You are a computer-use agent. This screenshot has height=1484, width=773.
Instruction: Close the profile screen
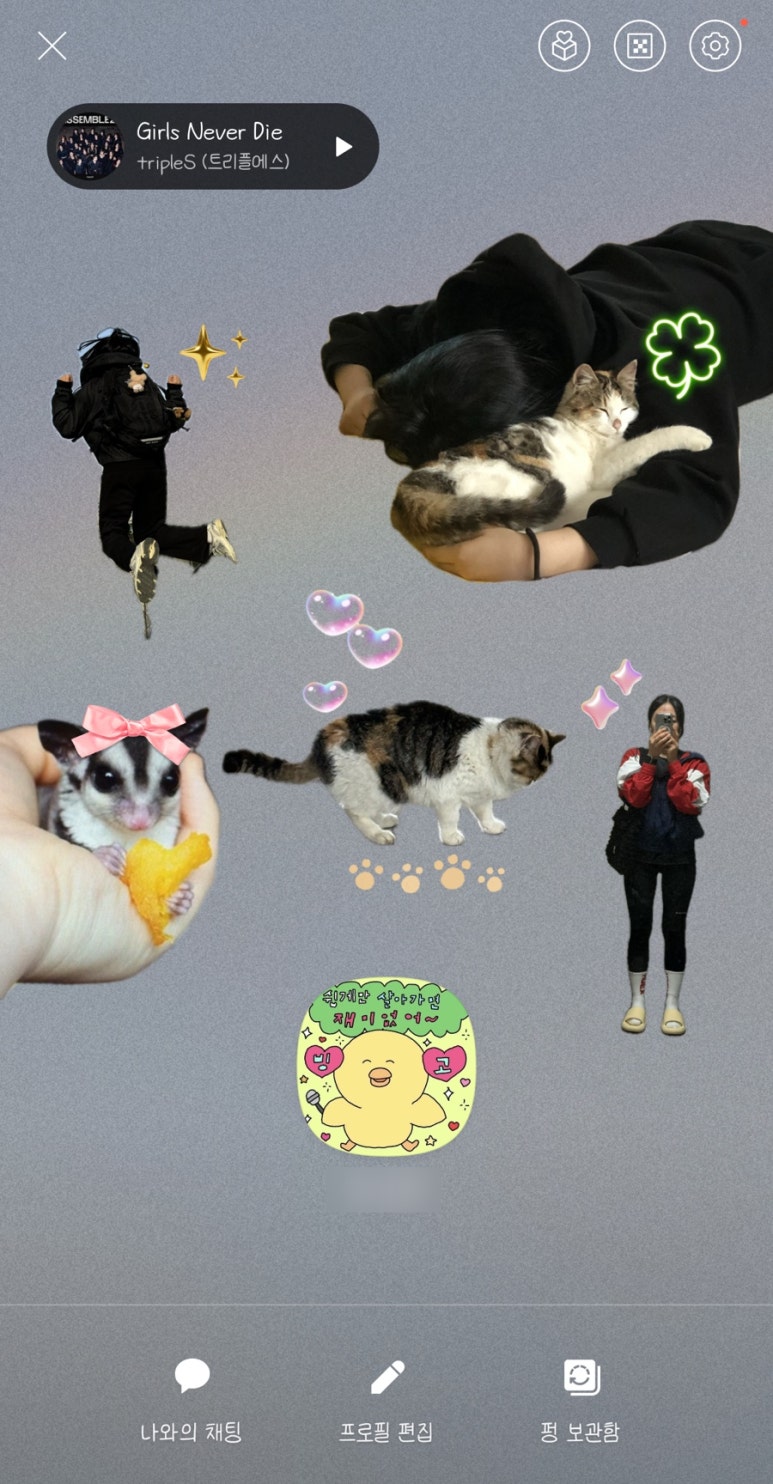(52, 46)
